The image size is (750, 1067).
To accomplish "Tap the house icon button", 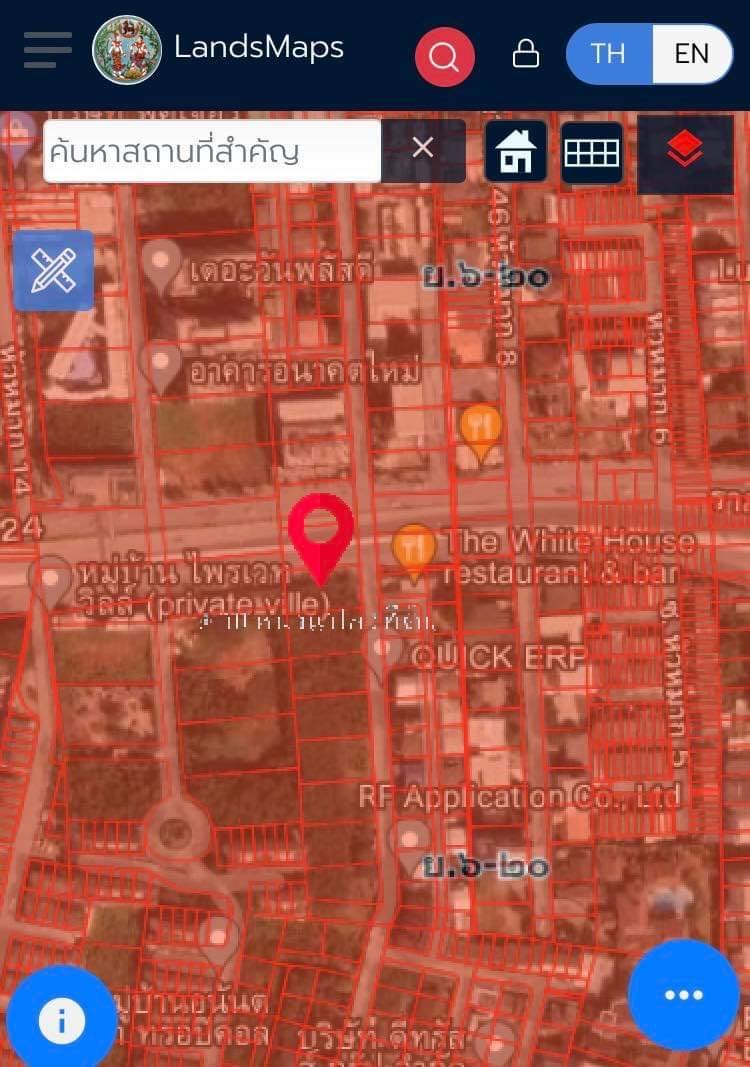I will [x=516, y=152].
